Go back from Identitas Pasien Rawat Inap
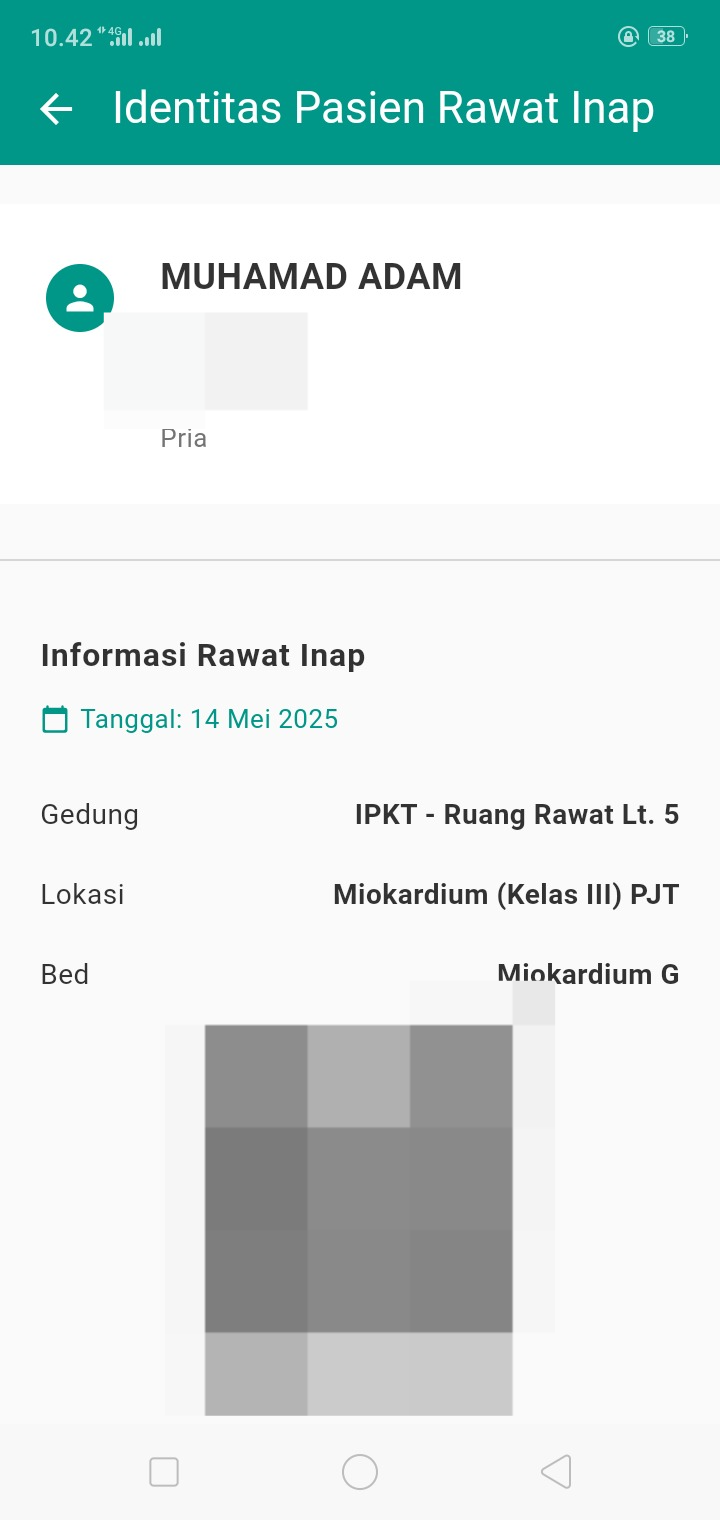Image resolution: width=720 pixels, height=1520 pixels. pos(56,109)
